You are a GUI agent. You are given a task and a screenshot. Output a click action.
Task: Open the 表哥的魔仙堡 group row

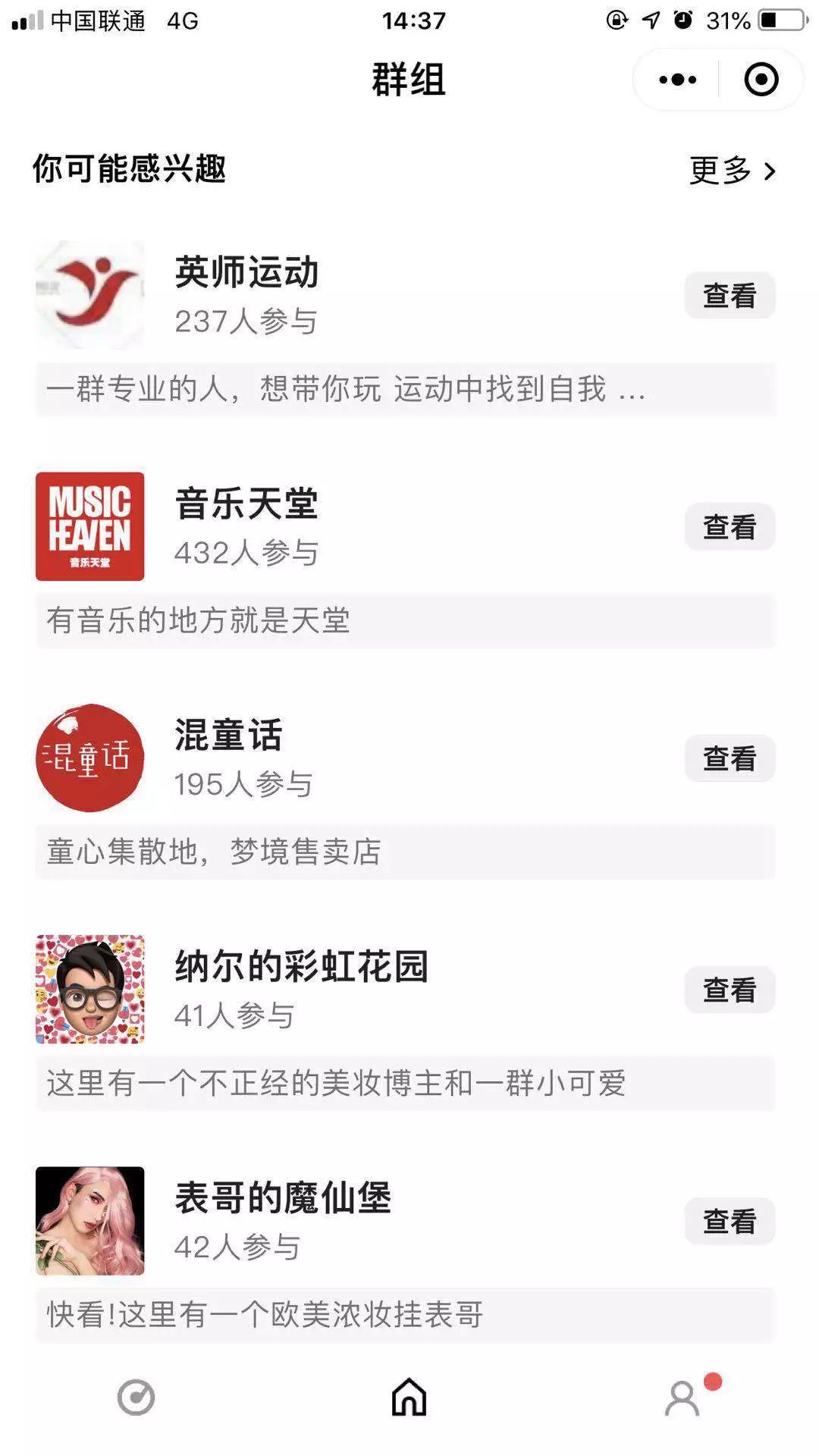click(x=406, y=1254)
